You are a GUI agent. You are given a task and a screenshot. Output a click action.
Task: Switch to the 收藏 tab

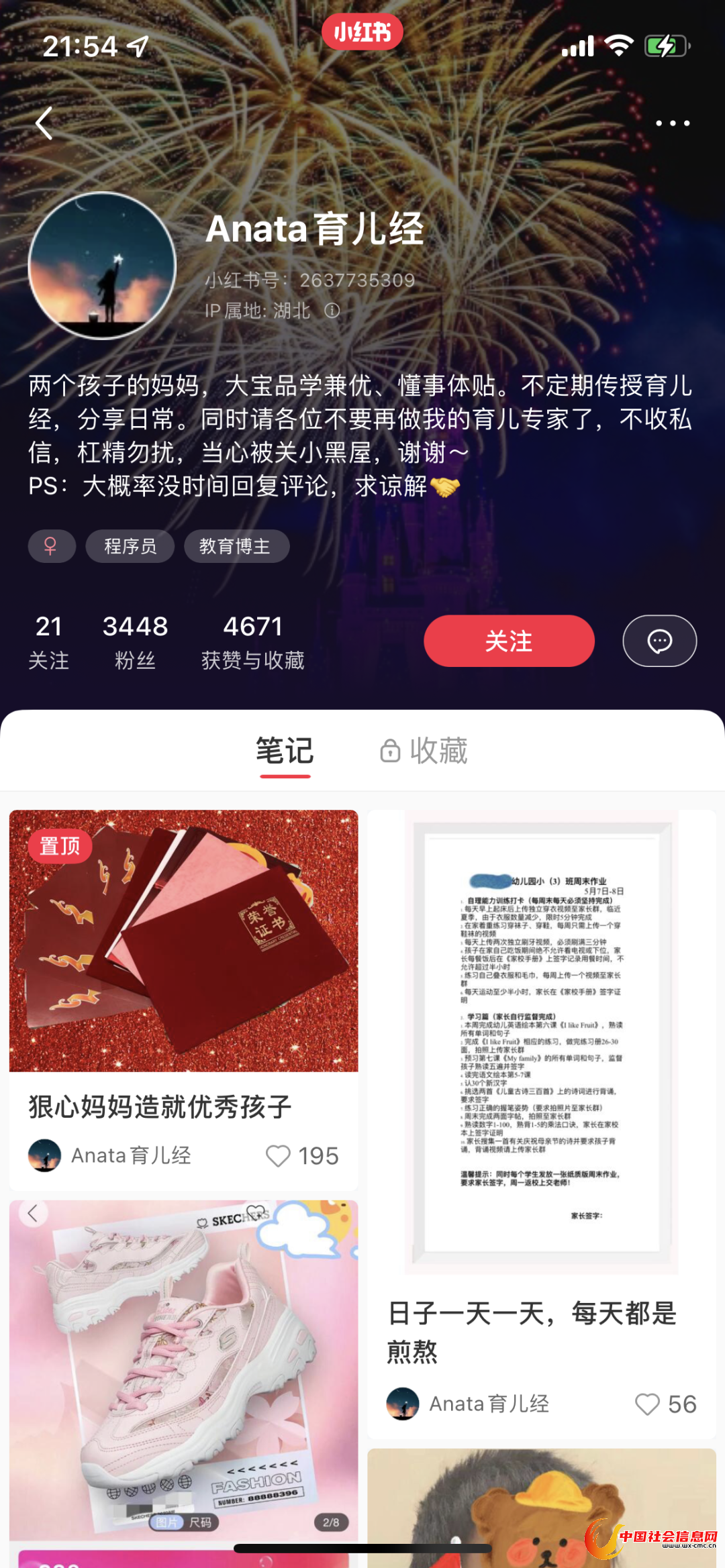[424, 751]
